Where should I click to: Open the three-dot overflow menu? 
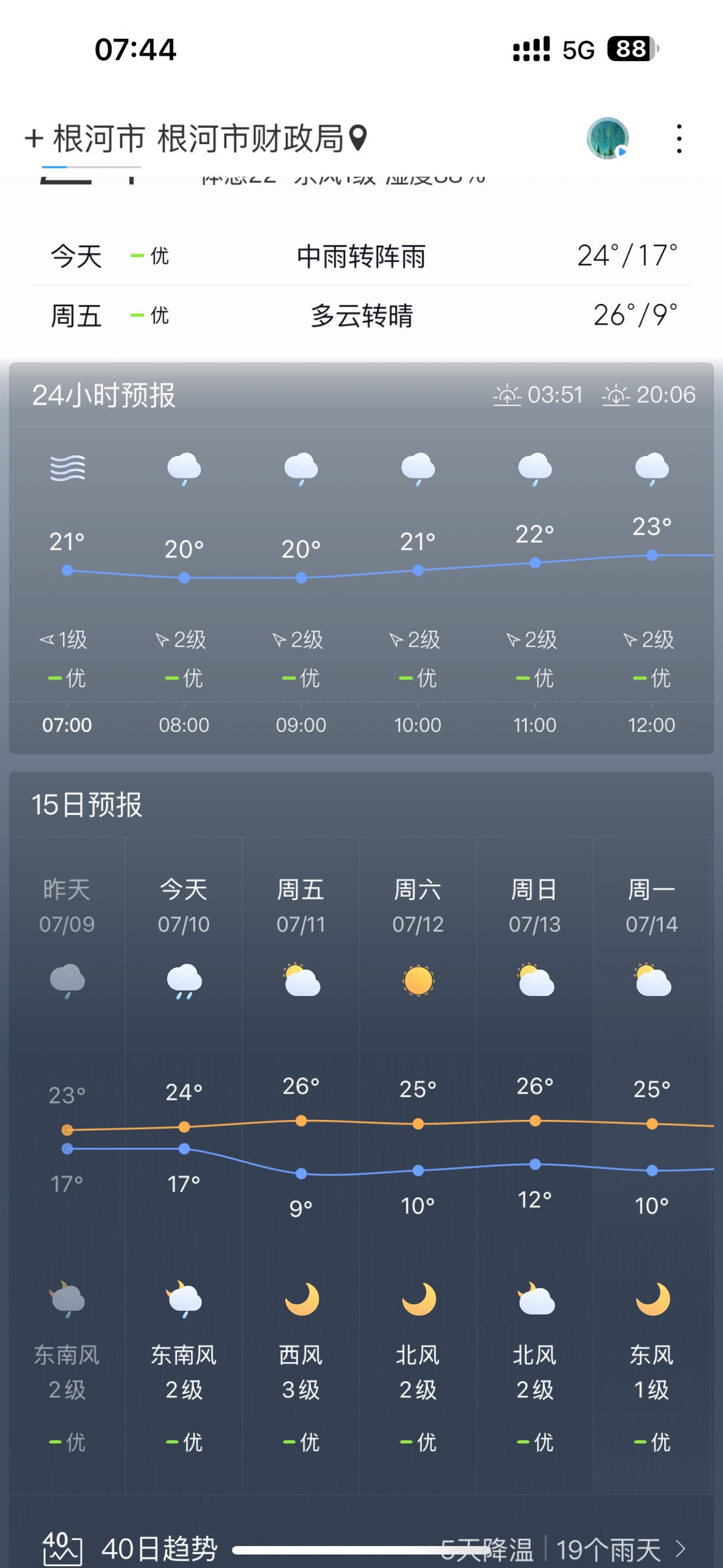coord(679,139)
